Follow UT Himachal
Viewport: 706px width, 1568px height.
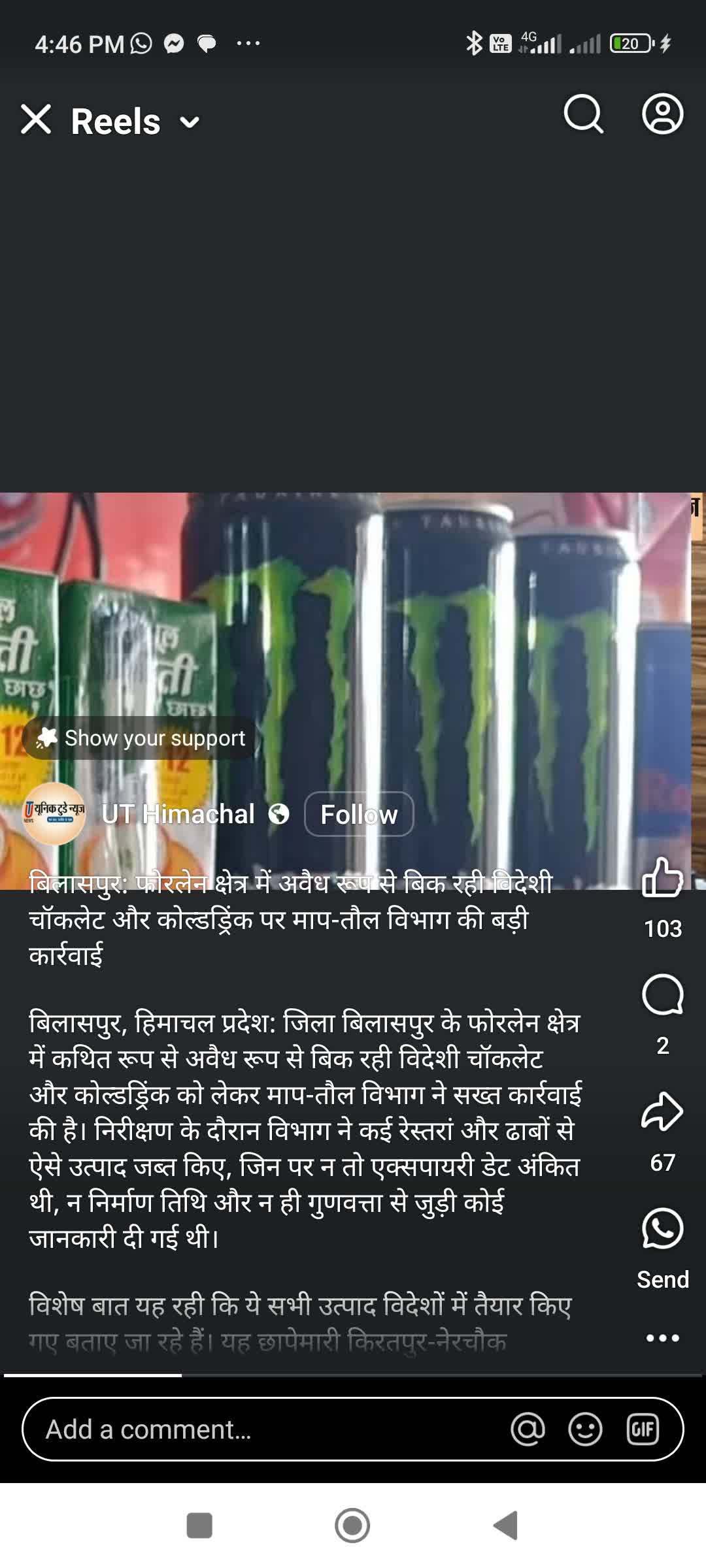[359, 814]
